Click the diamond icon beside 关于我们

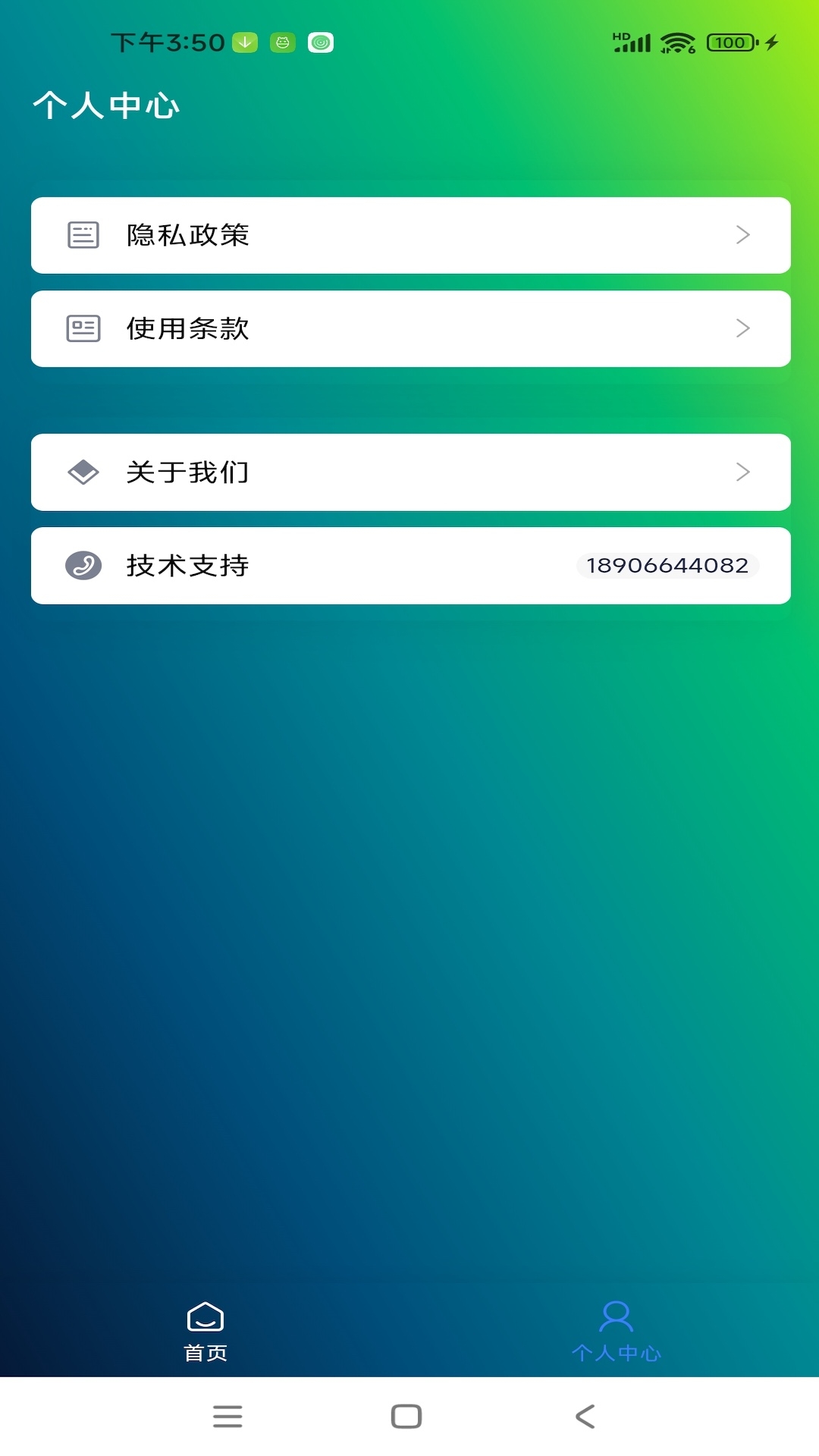(85, 472)
